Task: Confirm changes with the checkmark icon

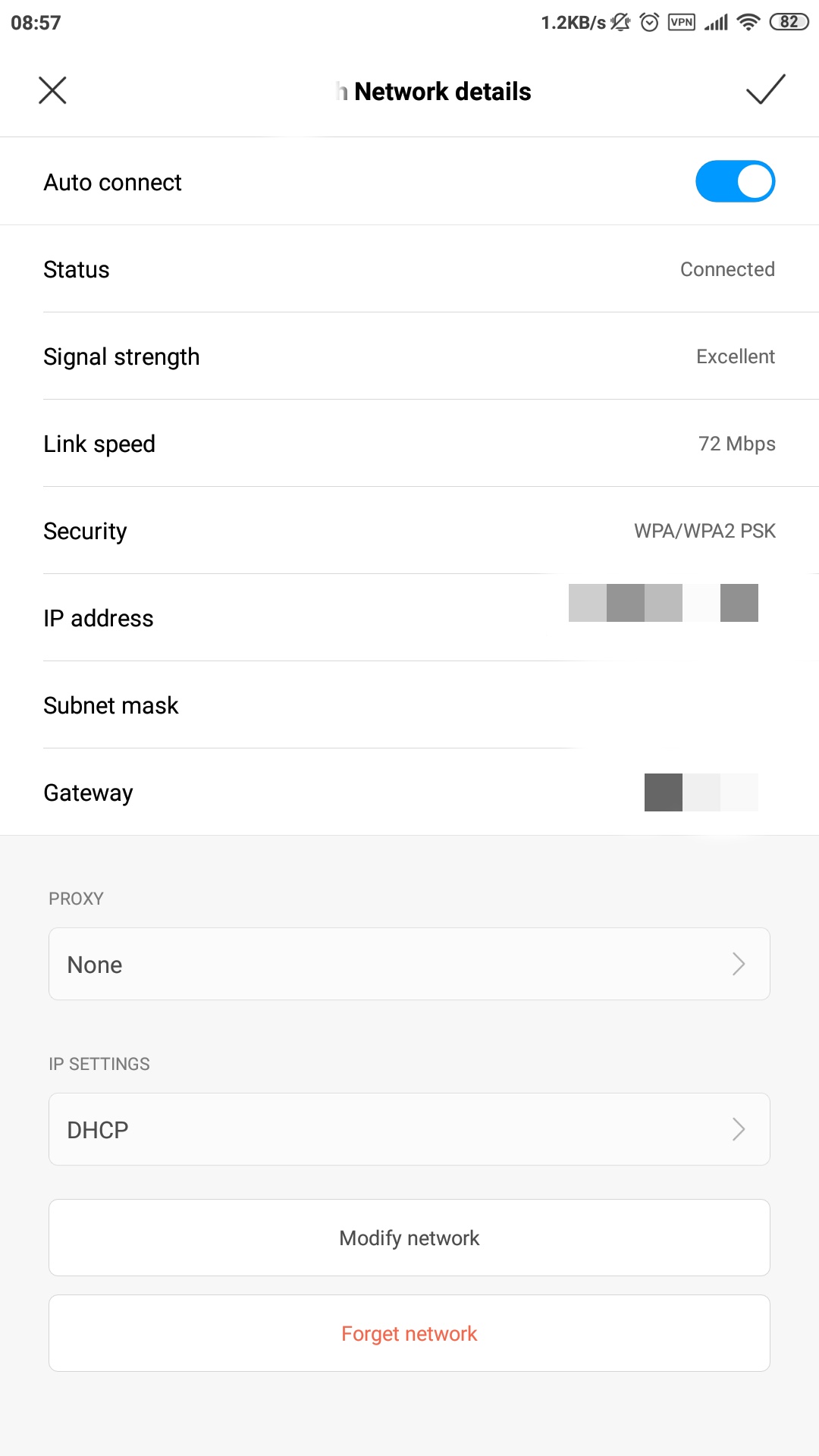Action: coord(766,89)
